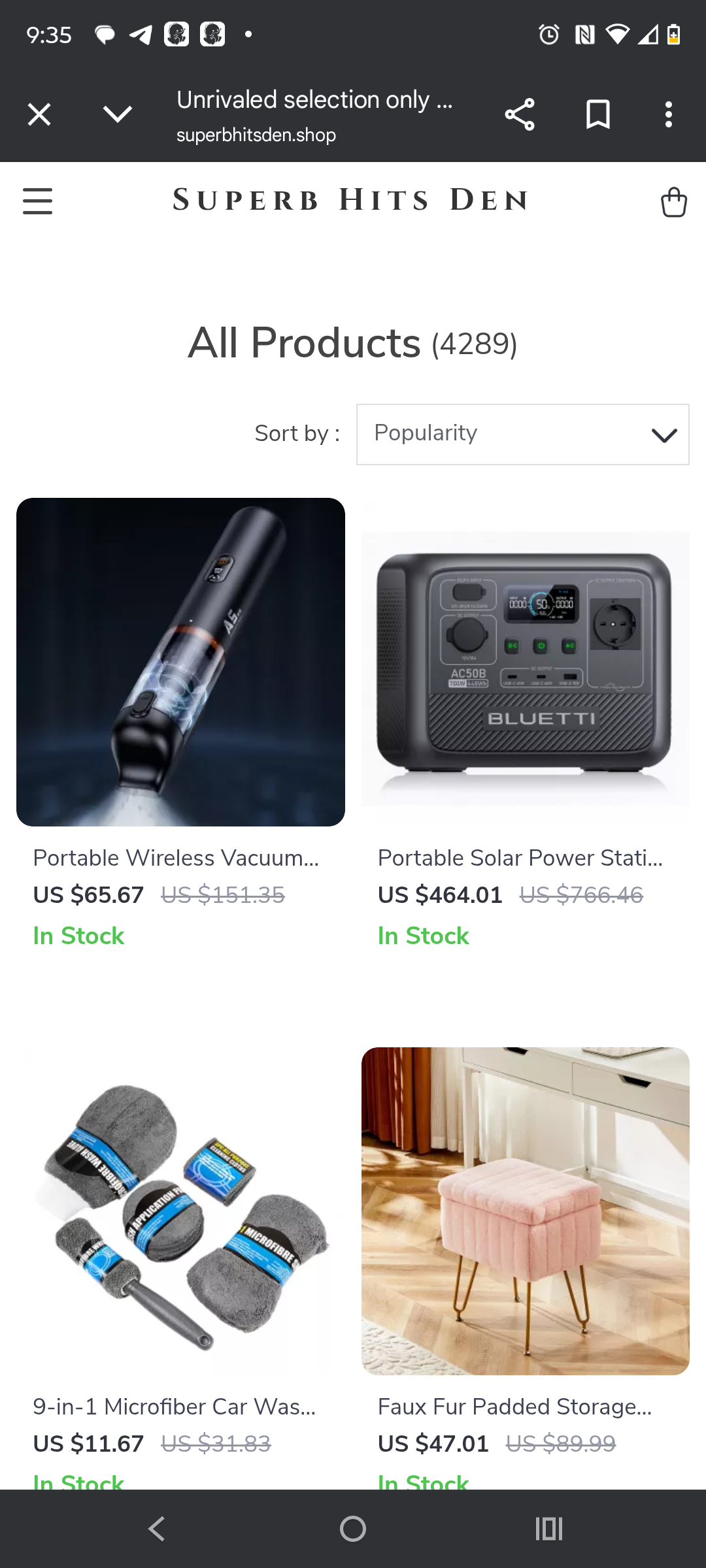View the Faux Fur Padded Storage stool
Viewport: 706px width, 1568px height.
click(x=525, y=1211)
